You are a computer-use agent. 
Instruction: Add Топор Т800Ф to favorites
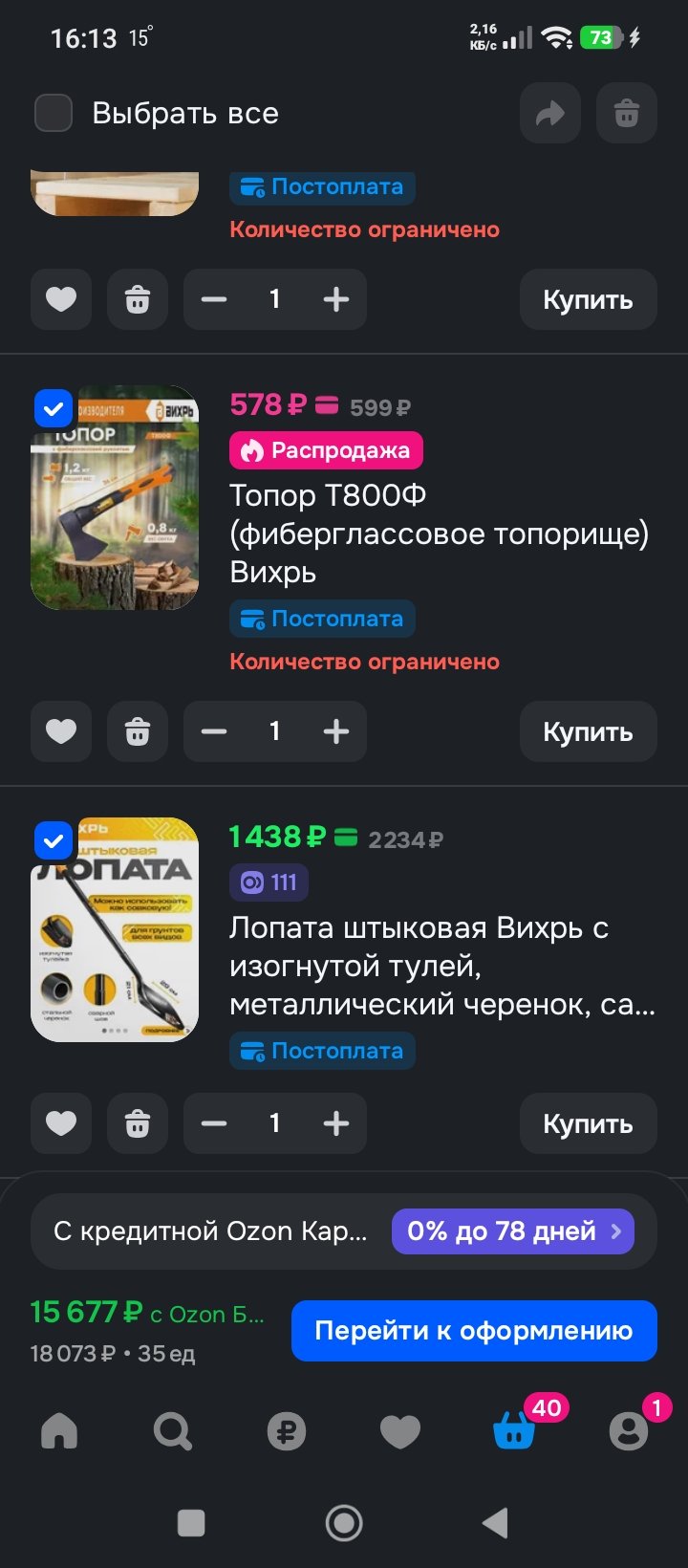click(x=61, y=731)
